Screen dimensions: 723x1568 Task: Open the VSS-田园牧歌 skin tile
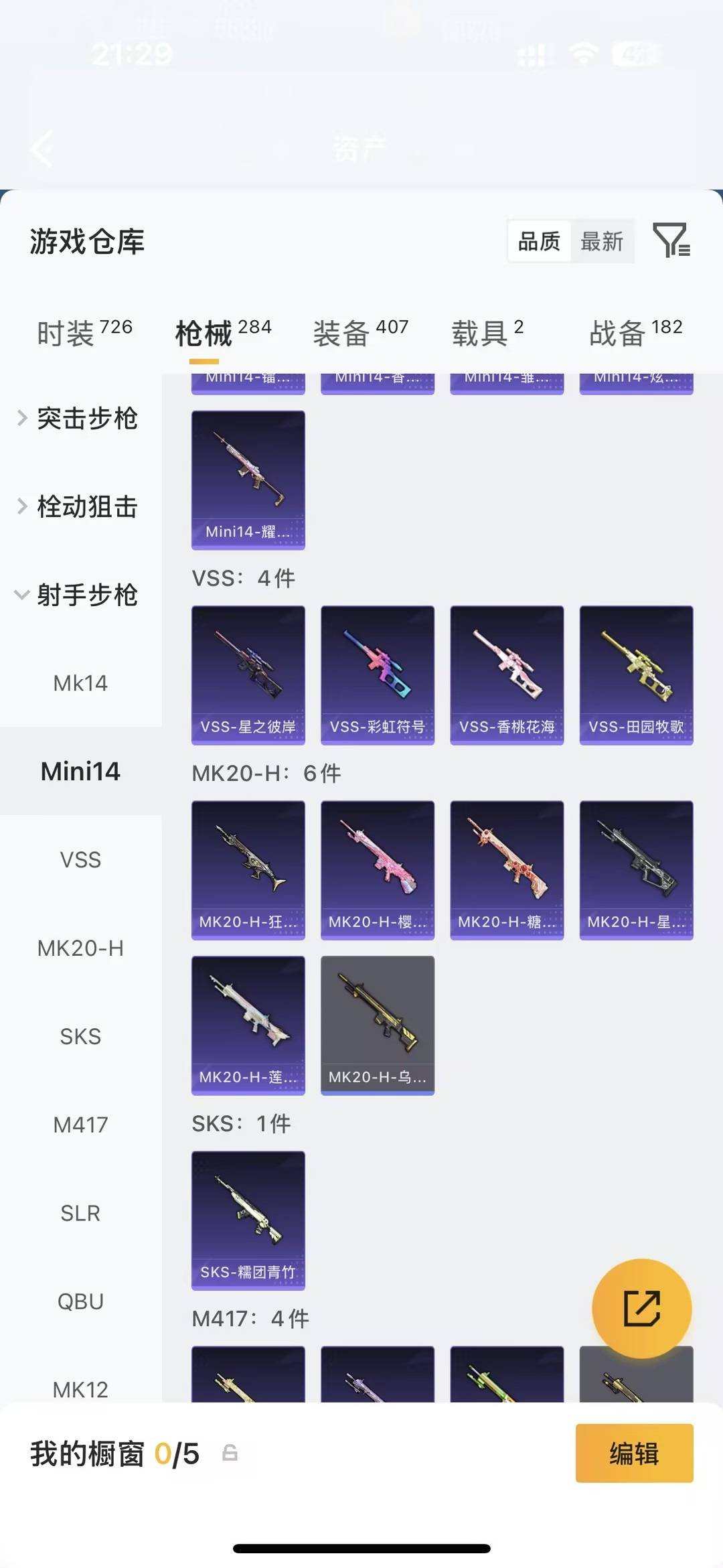636,675
